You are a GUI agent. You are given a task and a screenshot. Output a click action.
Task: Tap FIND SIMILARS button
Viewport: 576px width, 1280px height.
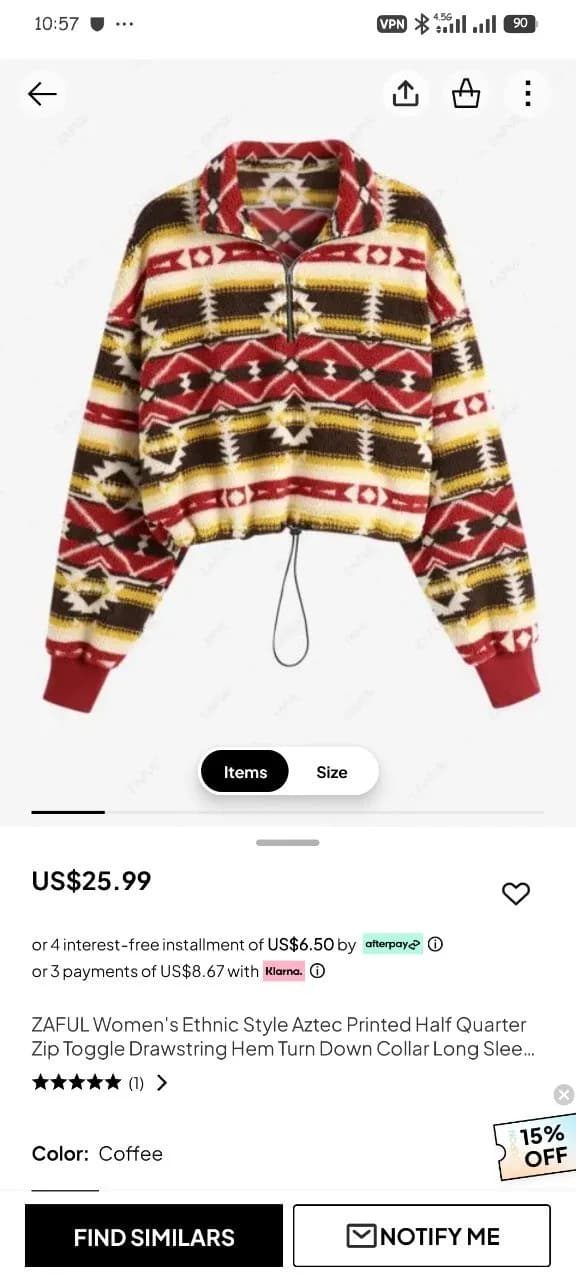point(154,1236)
